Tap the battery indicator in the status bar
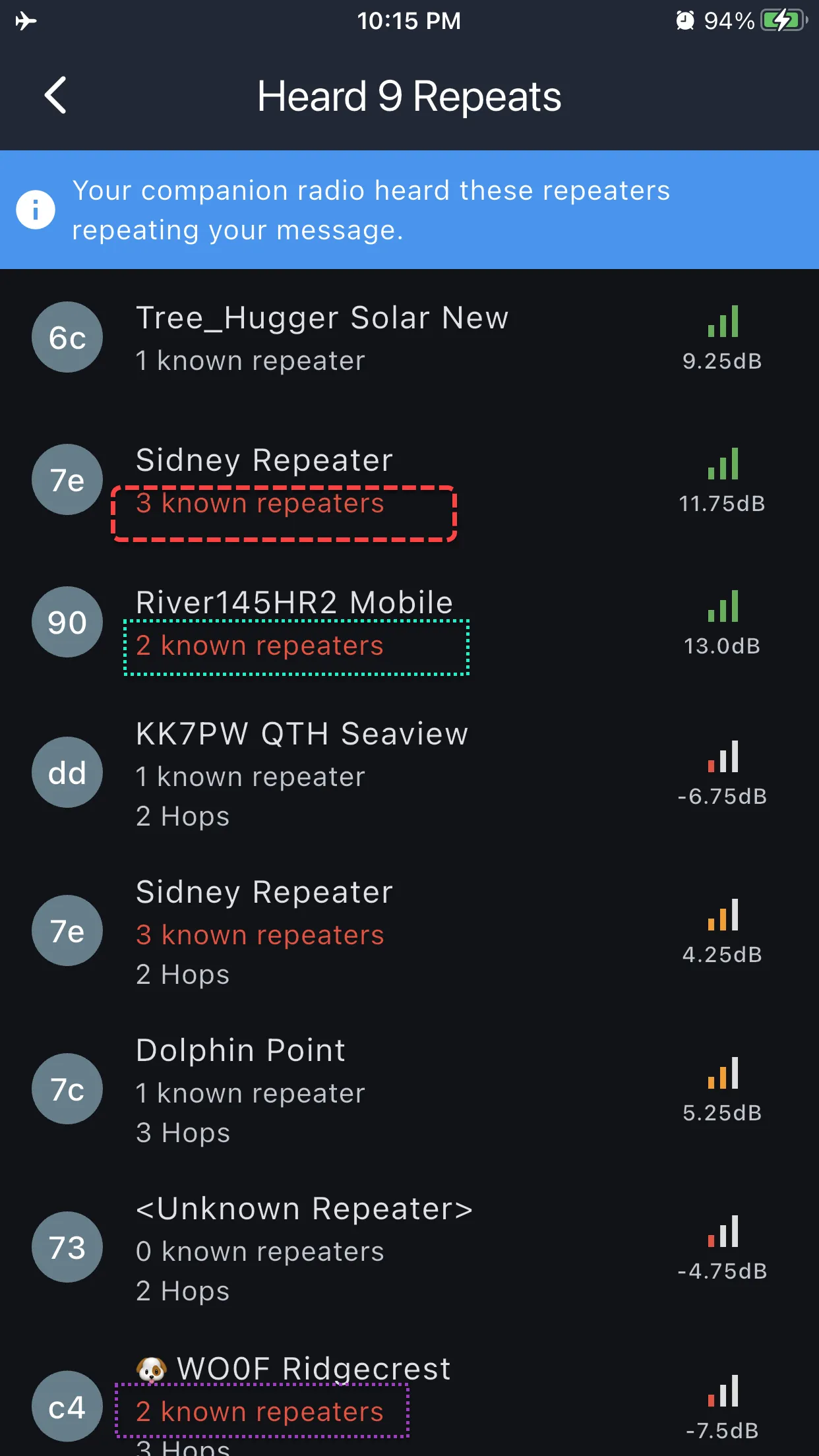Image resolution: width=819 pixels, height=1456 pixels. (x=782, y=20)
